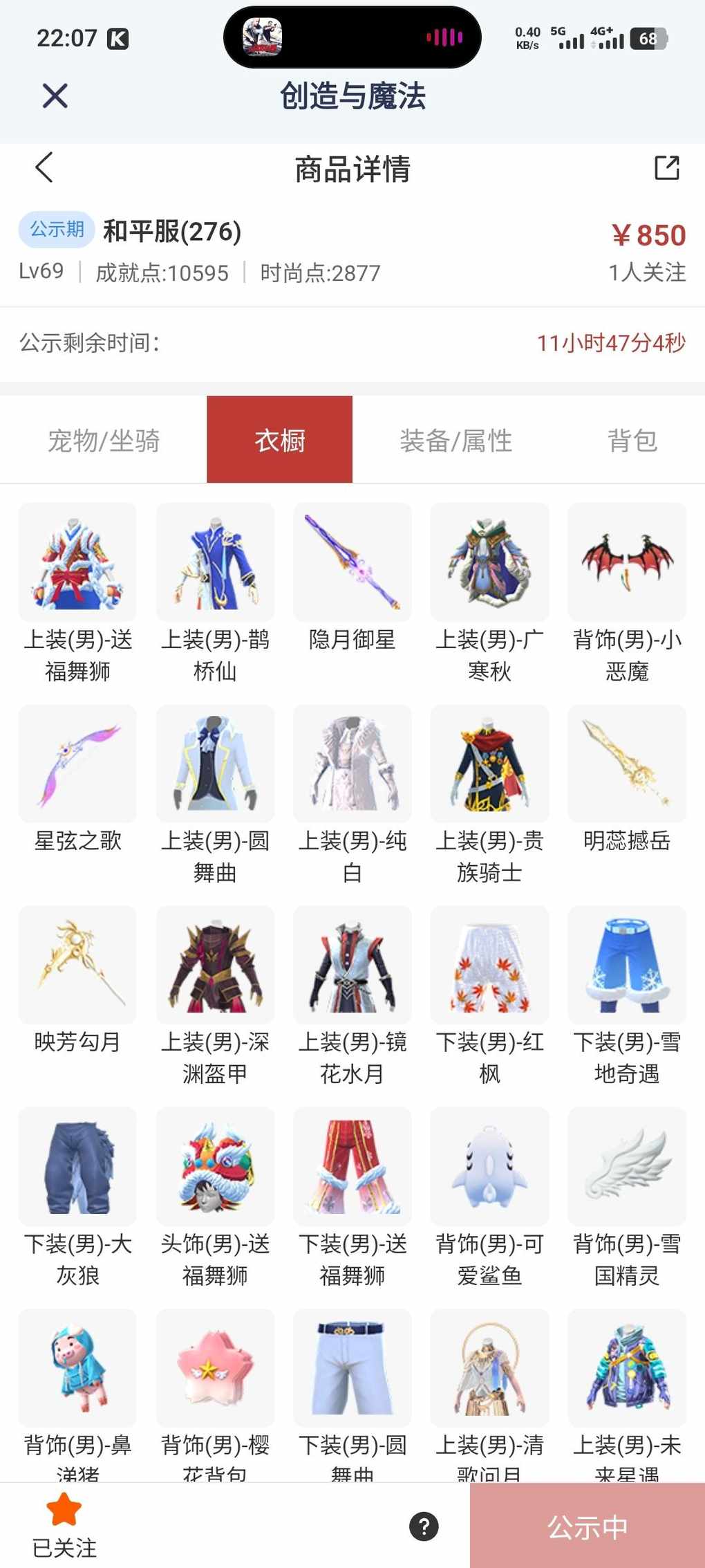Select the 衣橱 tab

point(280,440)
